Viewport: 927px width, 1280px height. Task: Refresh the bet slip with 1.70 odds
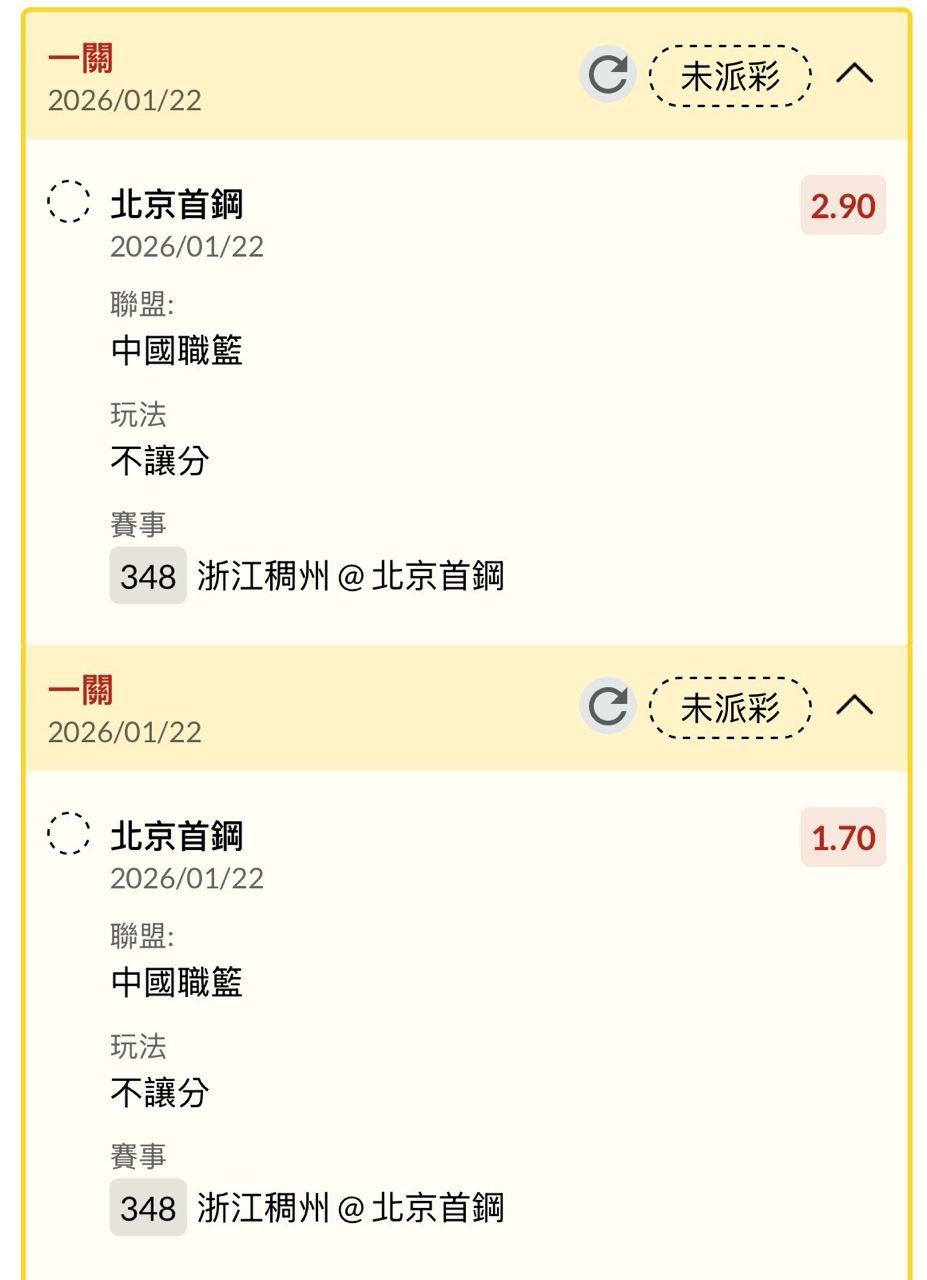tap(607, 706)
